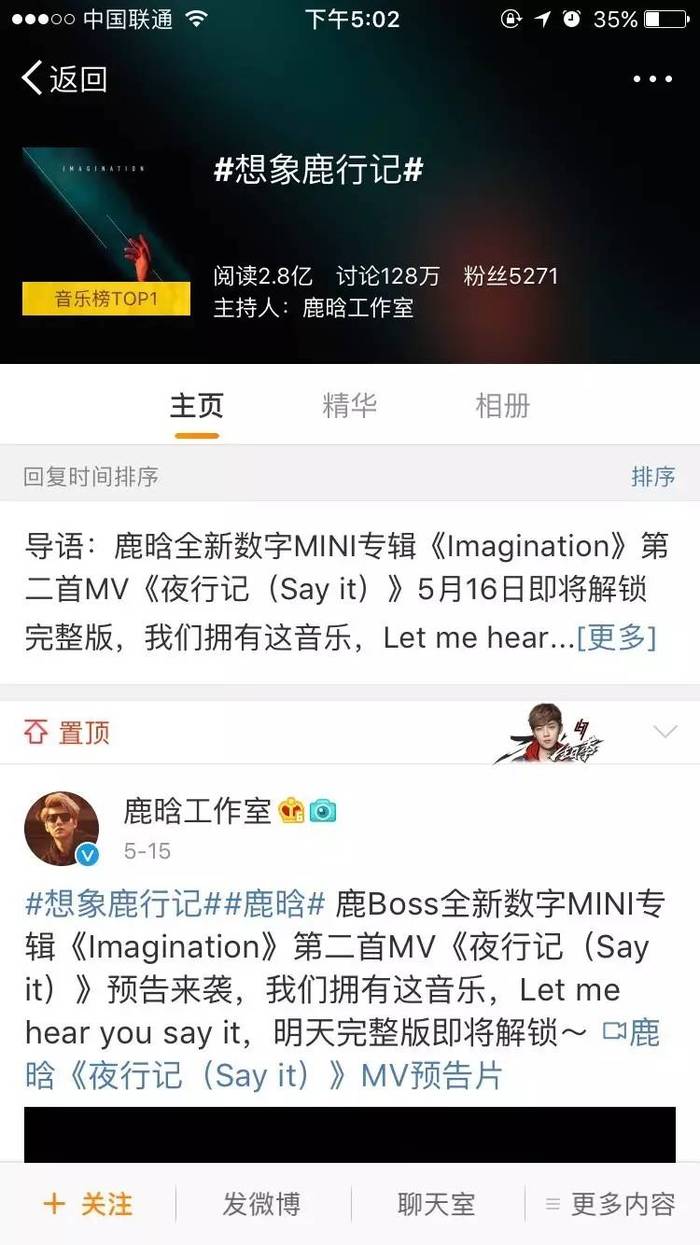Switch to the 精华 tab
The width and height of the screenshot is (700, 1245).
[349, 406]
